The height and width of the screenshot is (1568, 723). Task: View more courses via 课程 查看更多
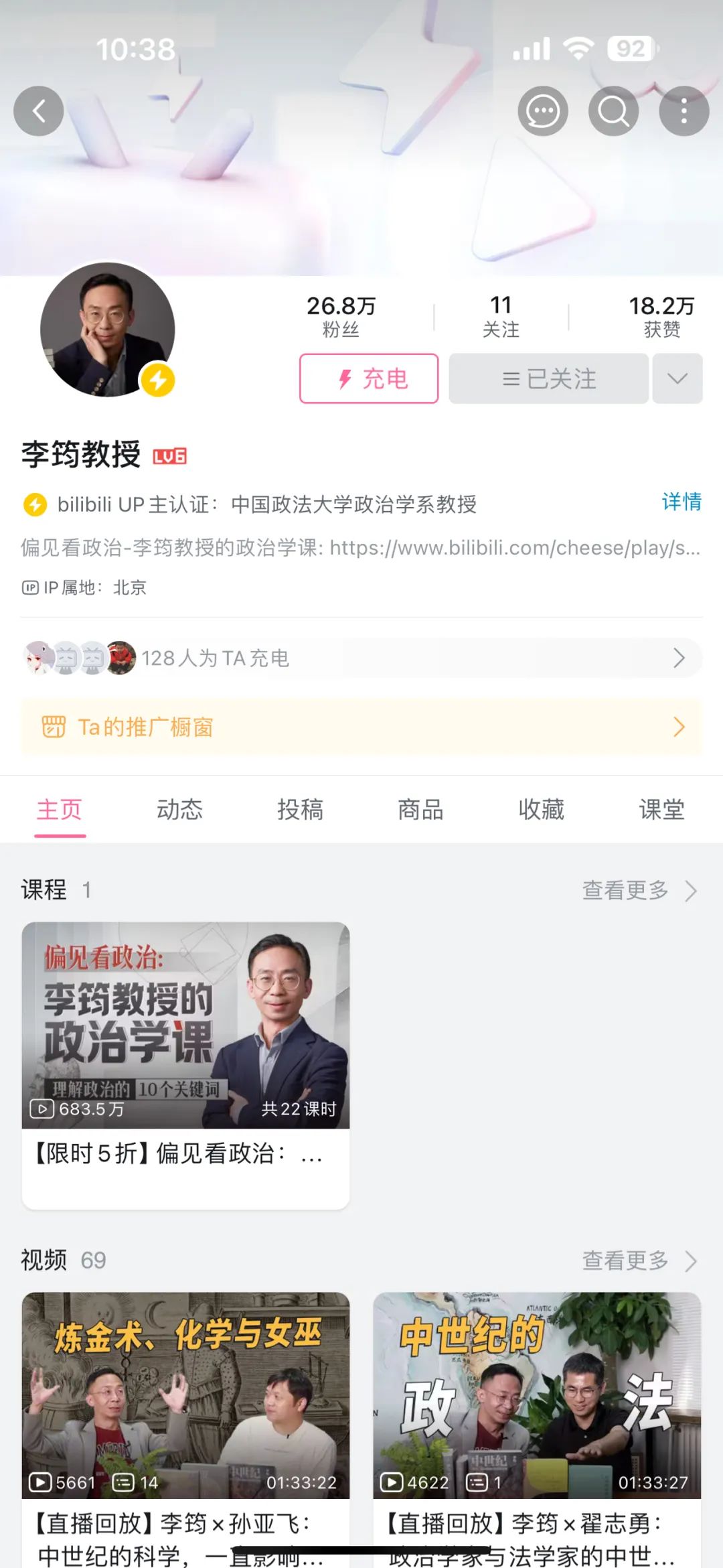click(x=639, y=890)
